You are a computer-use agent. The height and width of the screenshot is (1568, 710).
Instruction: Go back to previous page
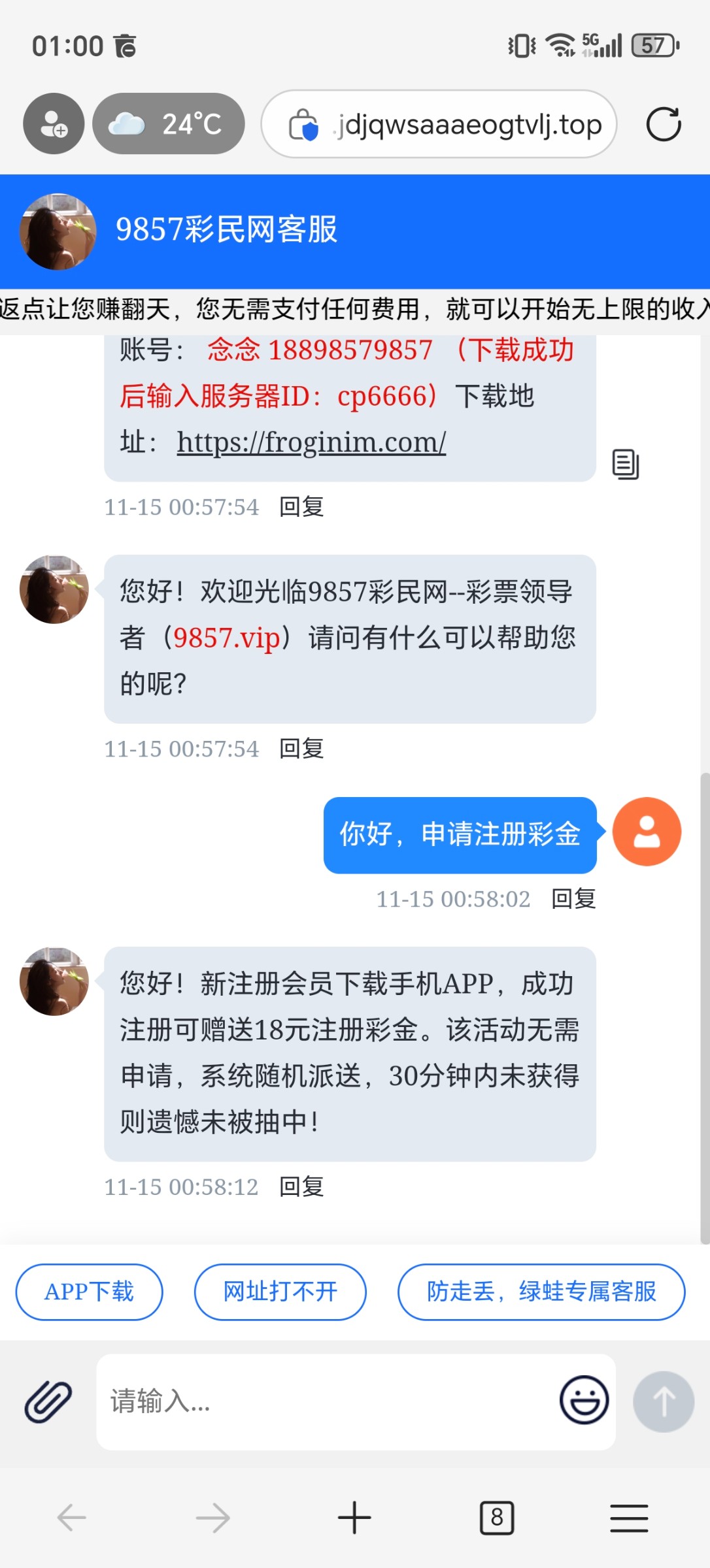click(71, 1517)
